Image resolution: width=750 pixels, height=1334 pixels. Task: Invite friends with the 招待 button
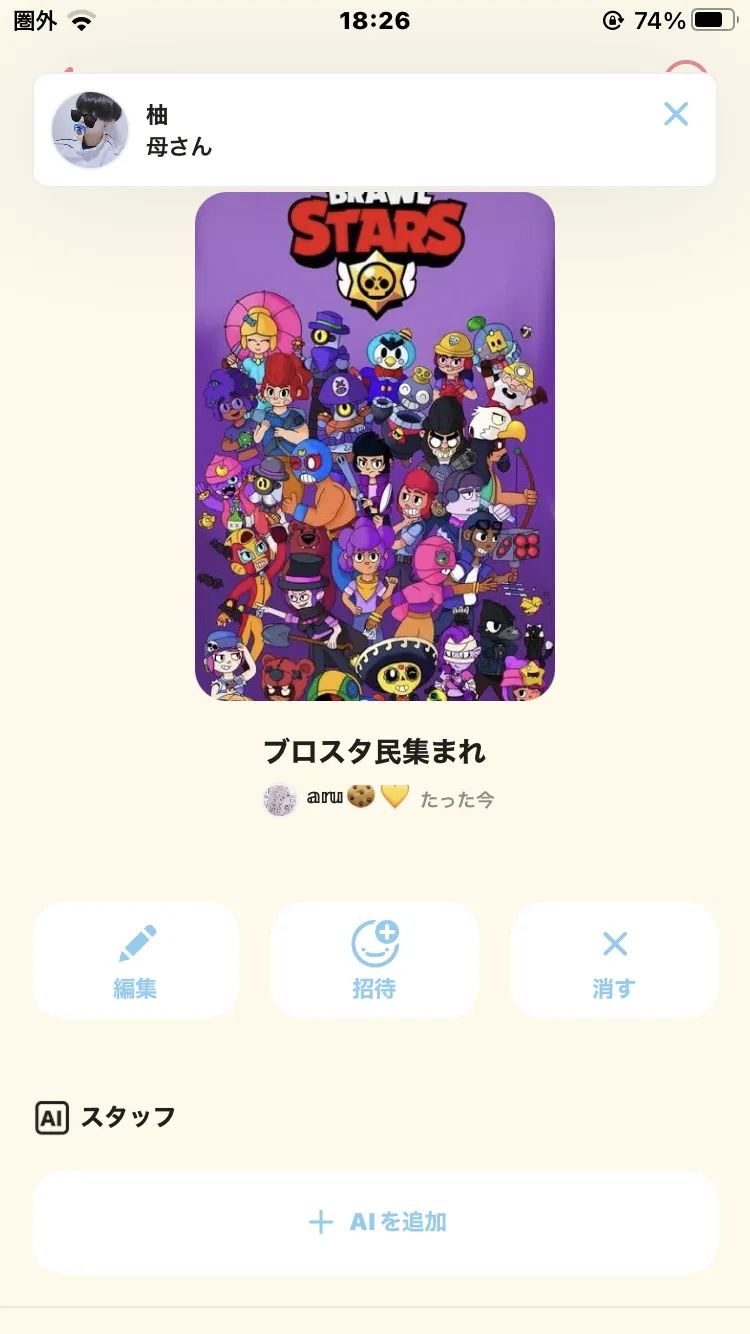[x=374, y=960]
